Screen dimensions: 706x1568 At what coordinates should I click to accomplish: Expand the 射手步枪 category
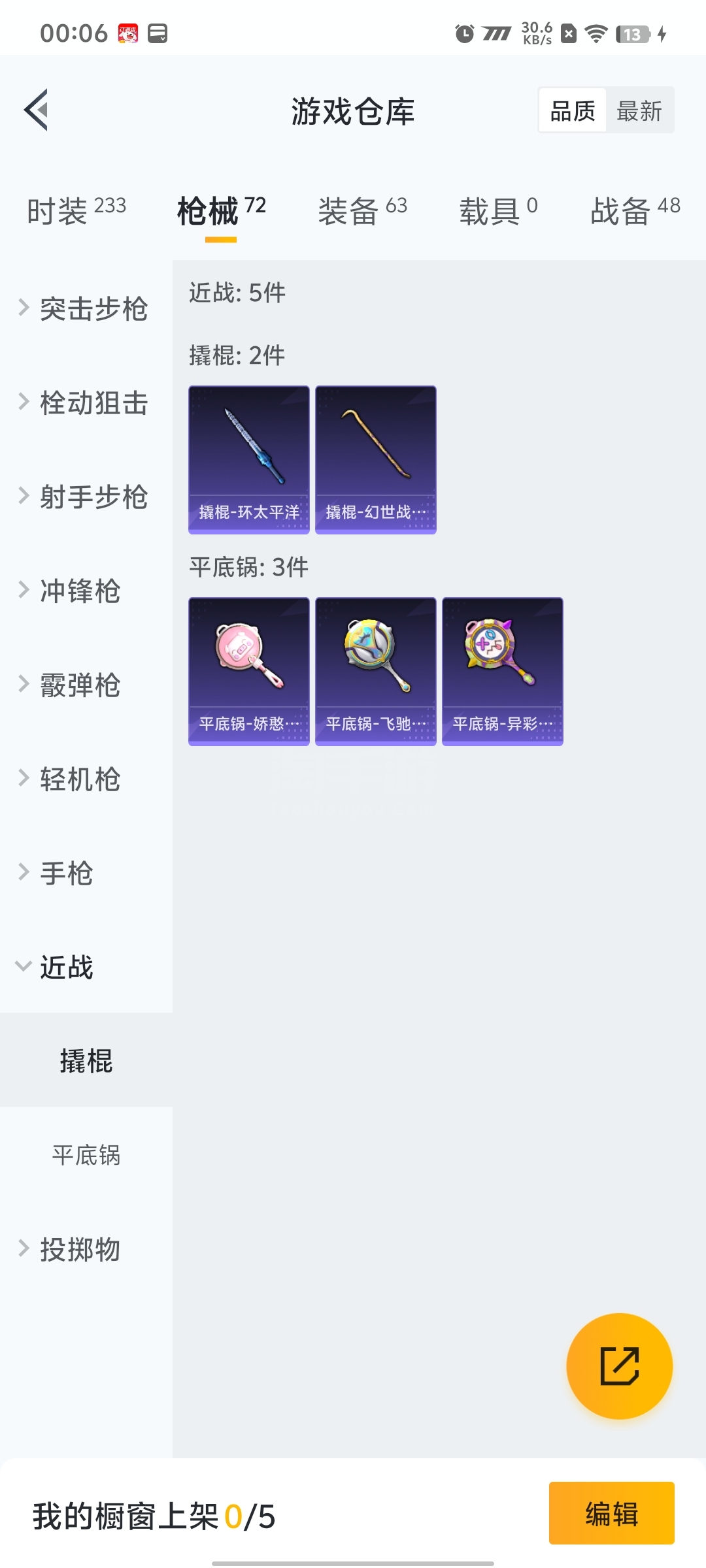pyautogui.click(x=85, y=497)
